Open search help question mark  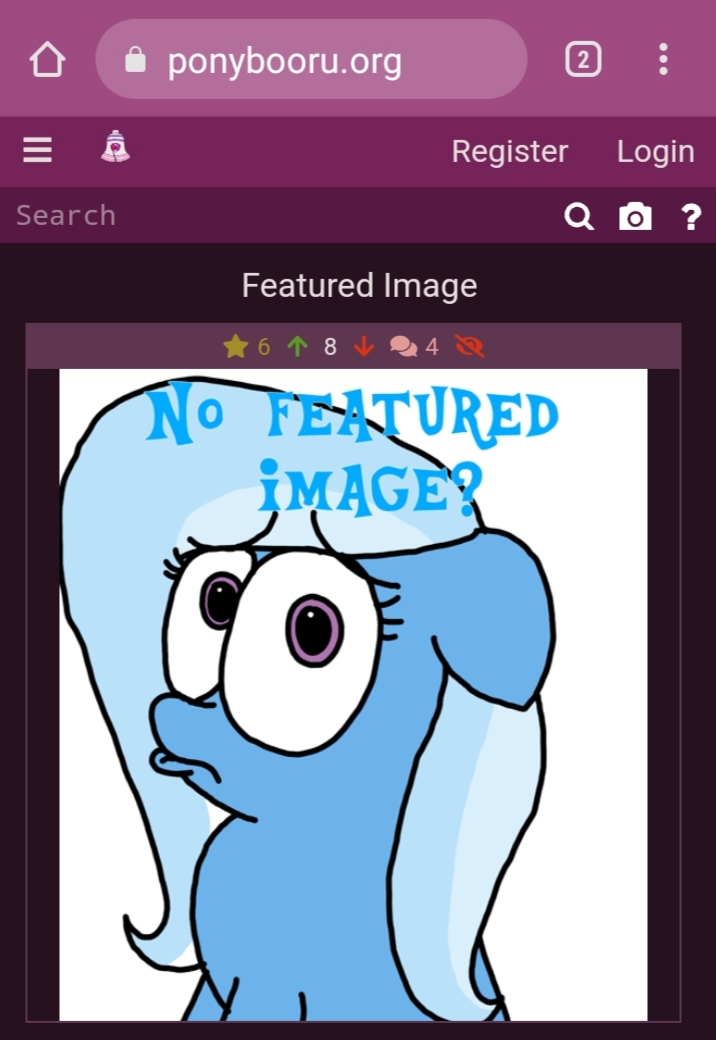tap(690, 216)
